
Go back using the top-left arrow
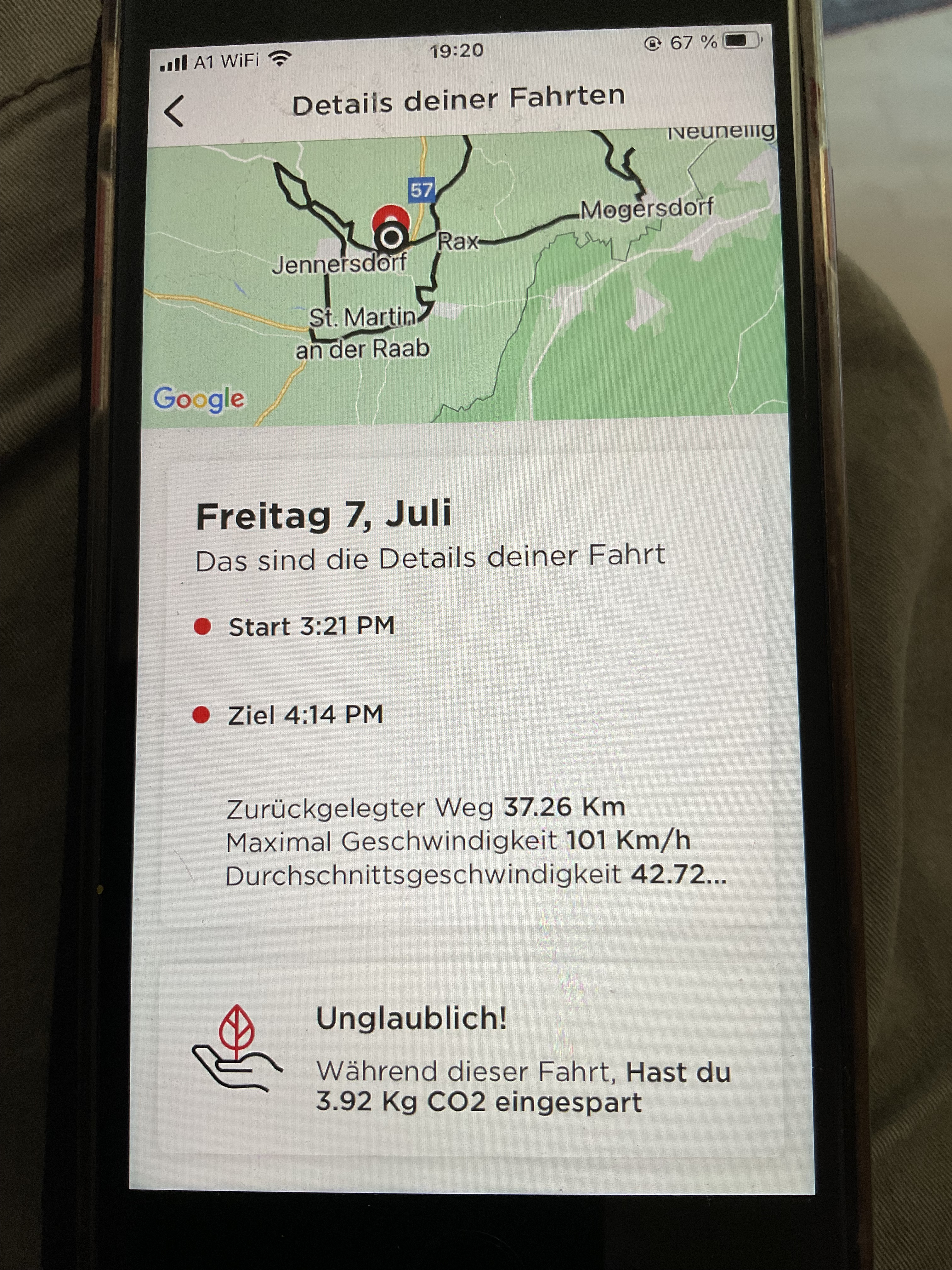pos(174,111)
